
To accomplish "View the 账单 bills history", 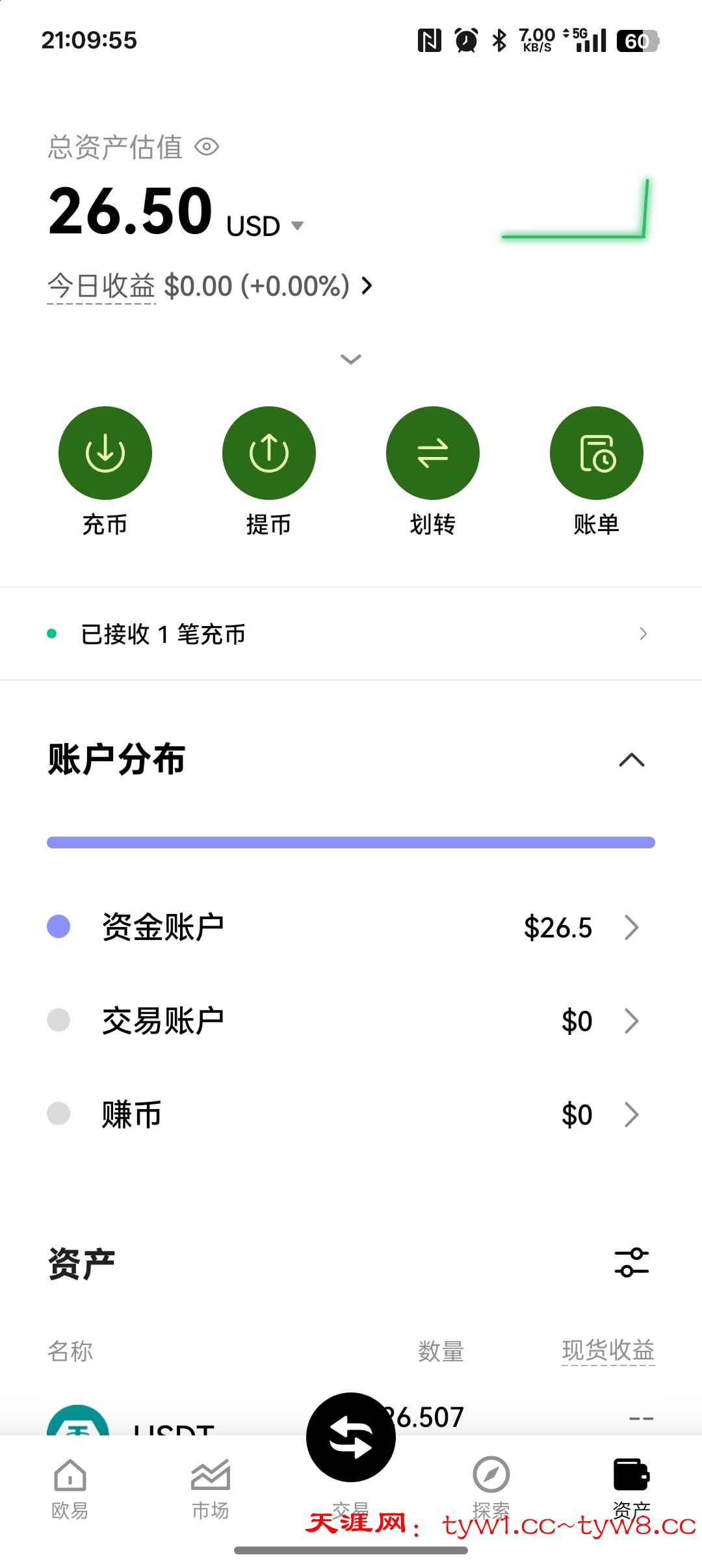I will pos(597,453).
